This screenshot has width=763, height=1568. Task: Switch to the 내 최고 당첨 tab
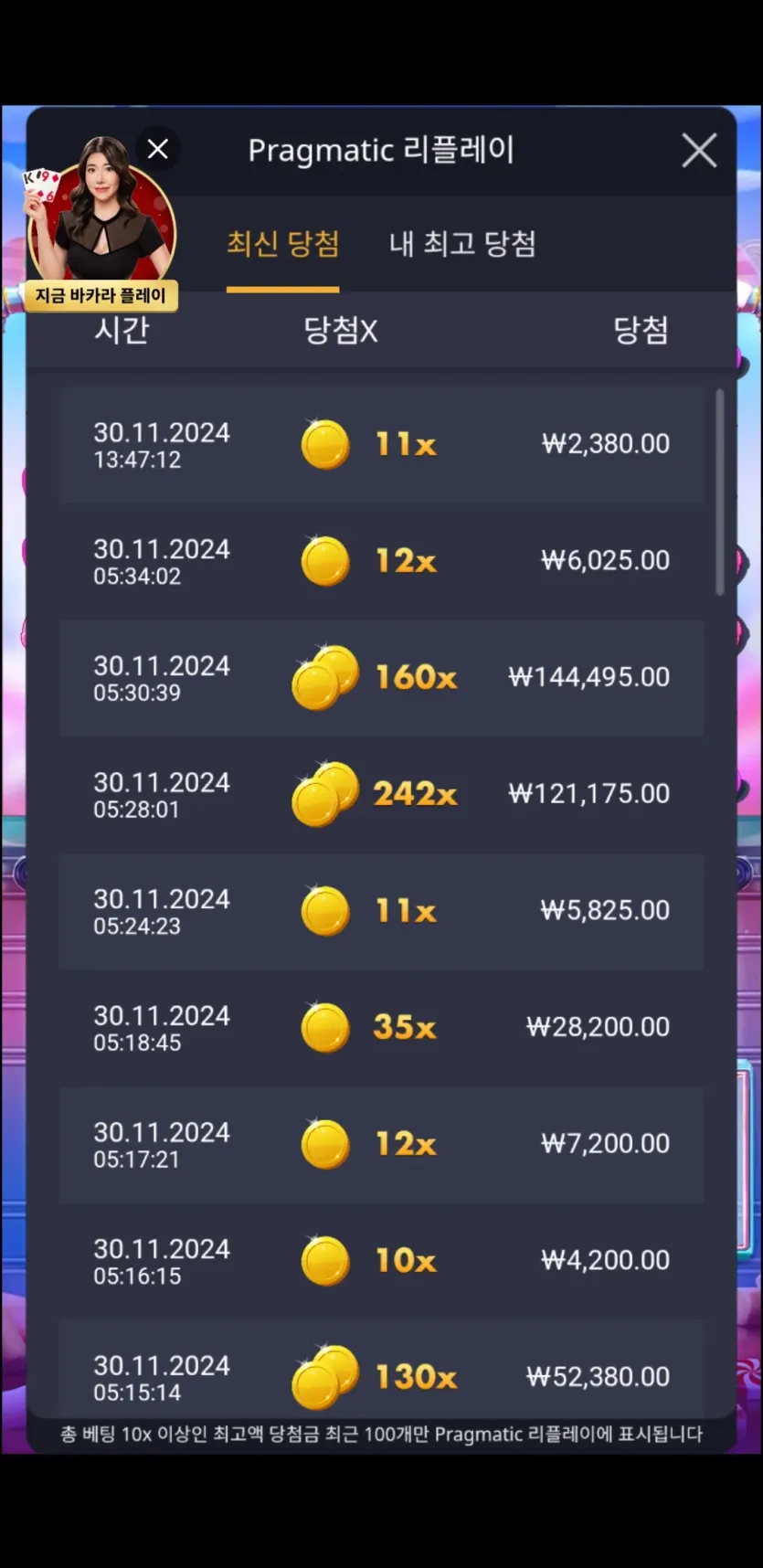(462, 245)
